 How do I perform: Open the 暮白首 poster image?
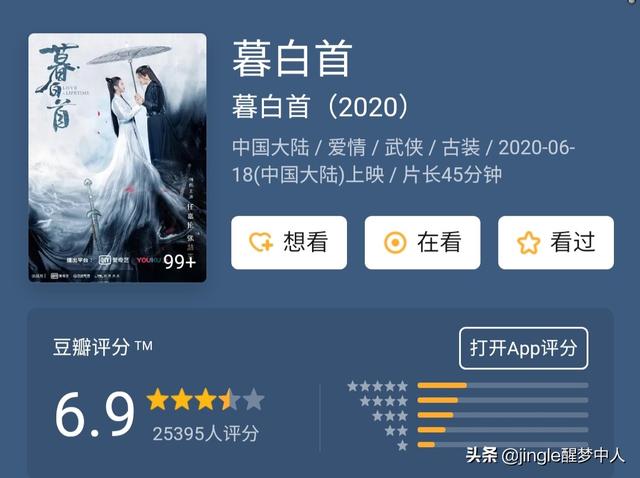click(117, 158)
